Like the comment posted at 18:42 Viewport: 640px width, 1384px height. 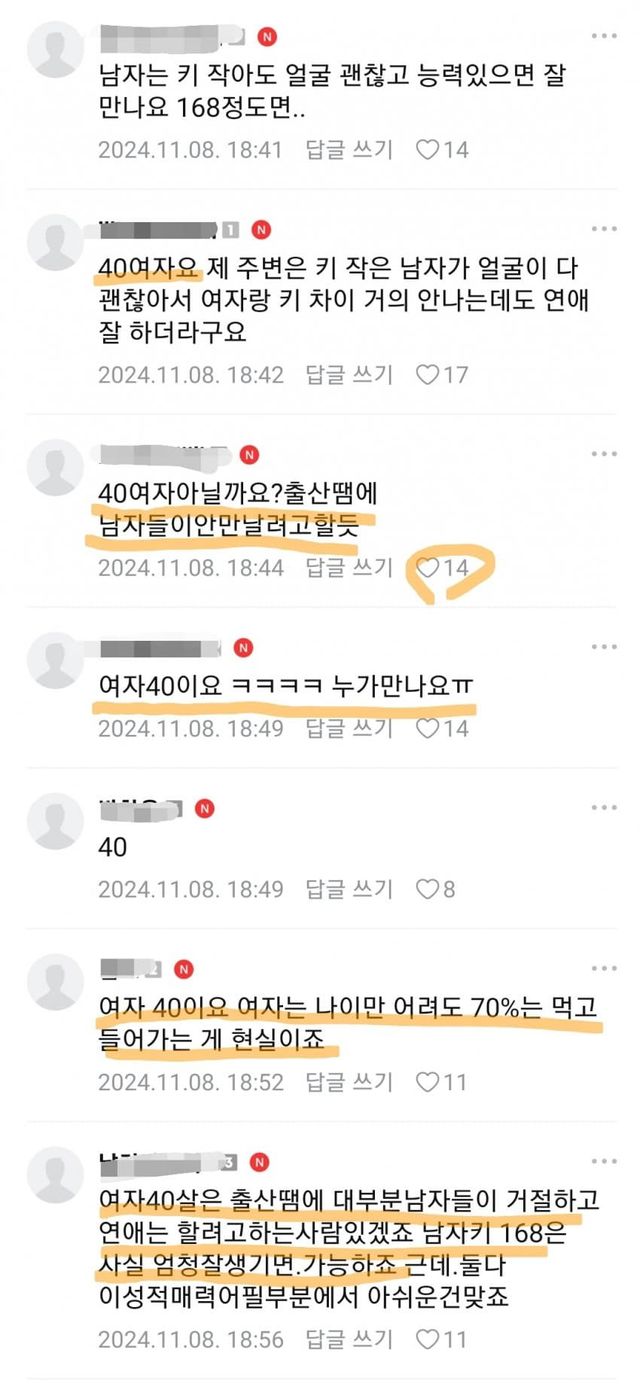tap(441, 375)
